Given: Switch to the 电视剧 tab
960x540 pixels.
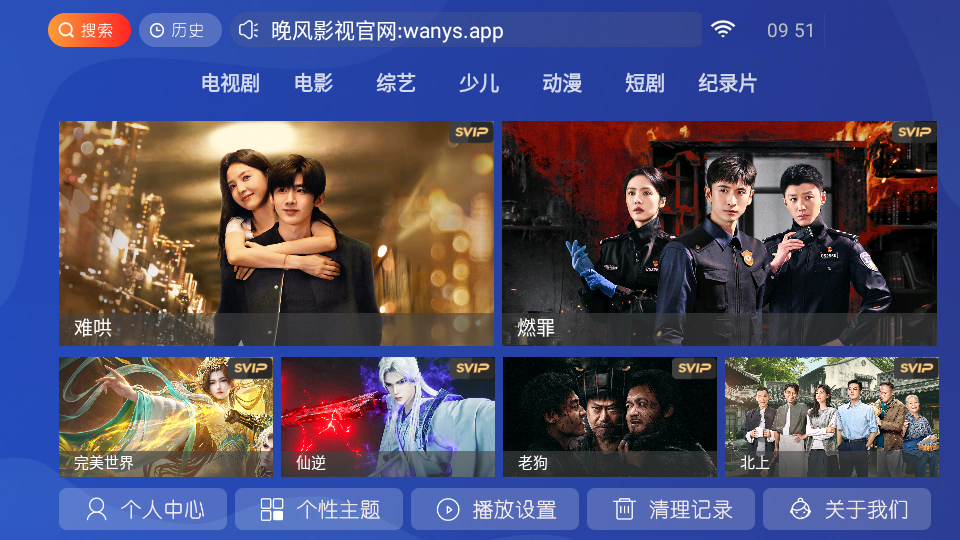Looking at the screenshot, I should pyautogui.click(x=230, y=83).
